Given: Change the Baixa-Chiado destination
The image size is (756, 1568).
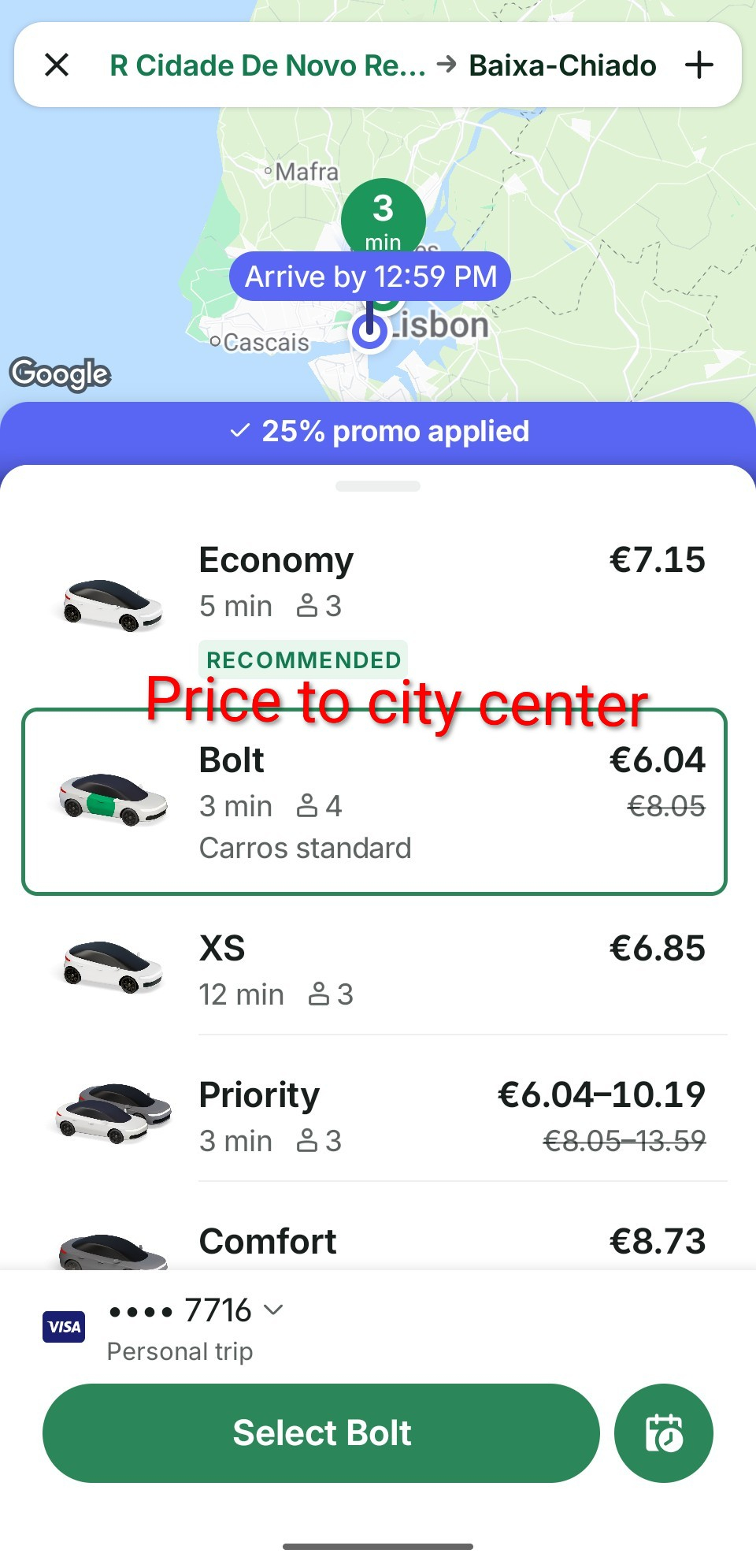Looking at the screenshot, I should click(562, 65).
